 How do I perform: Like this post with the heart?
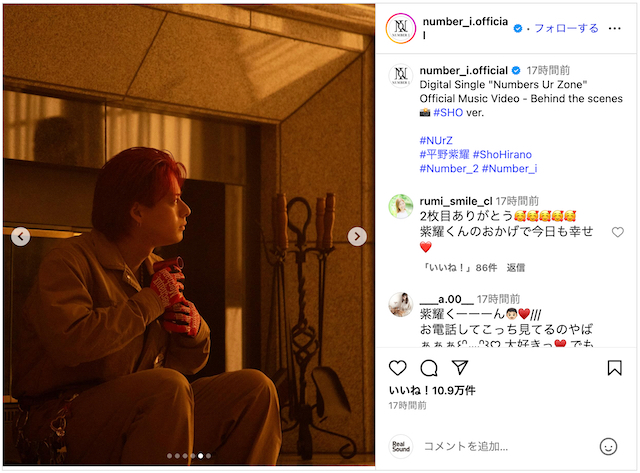point(398,368)
